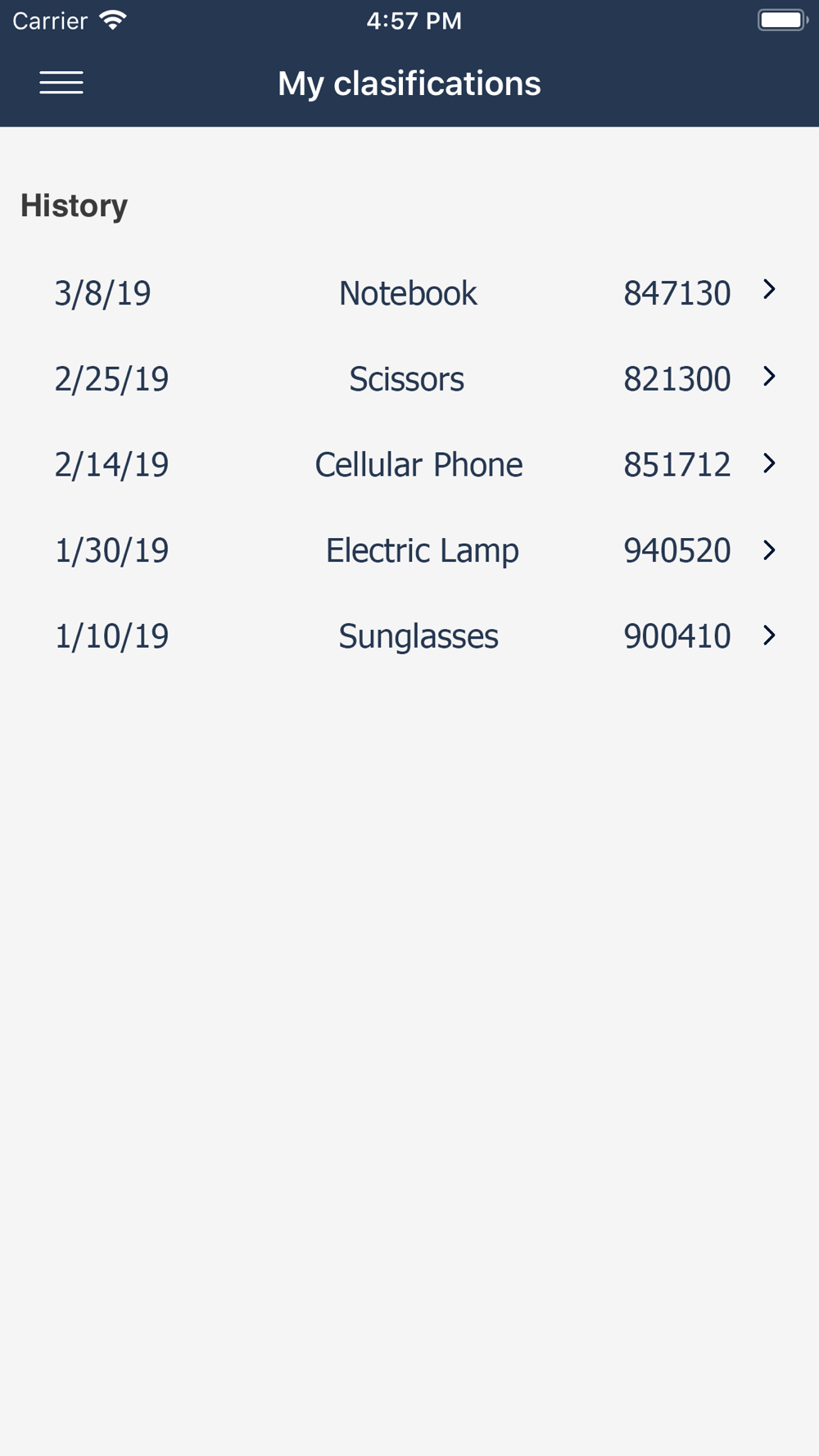The image size is (819, 1456).
Task: View the Scissors classification details
Action: pyautogui.click(x=409, y=379)
